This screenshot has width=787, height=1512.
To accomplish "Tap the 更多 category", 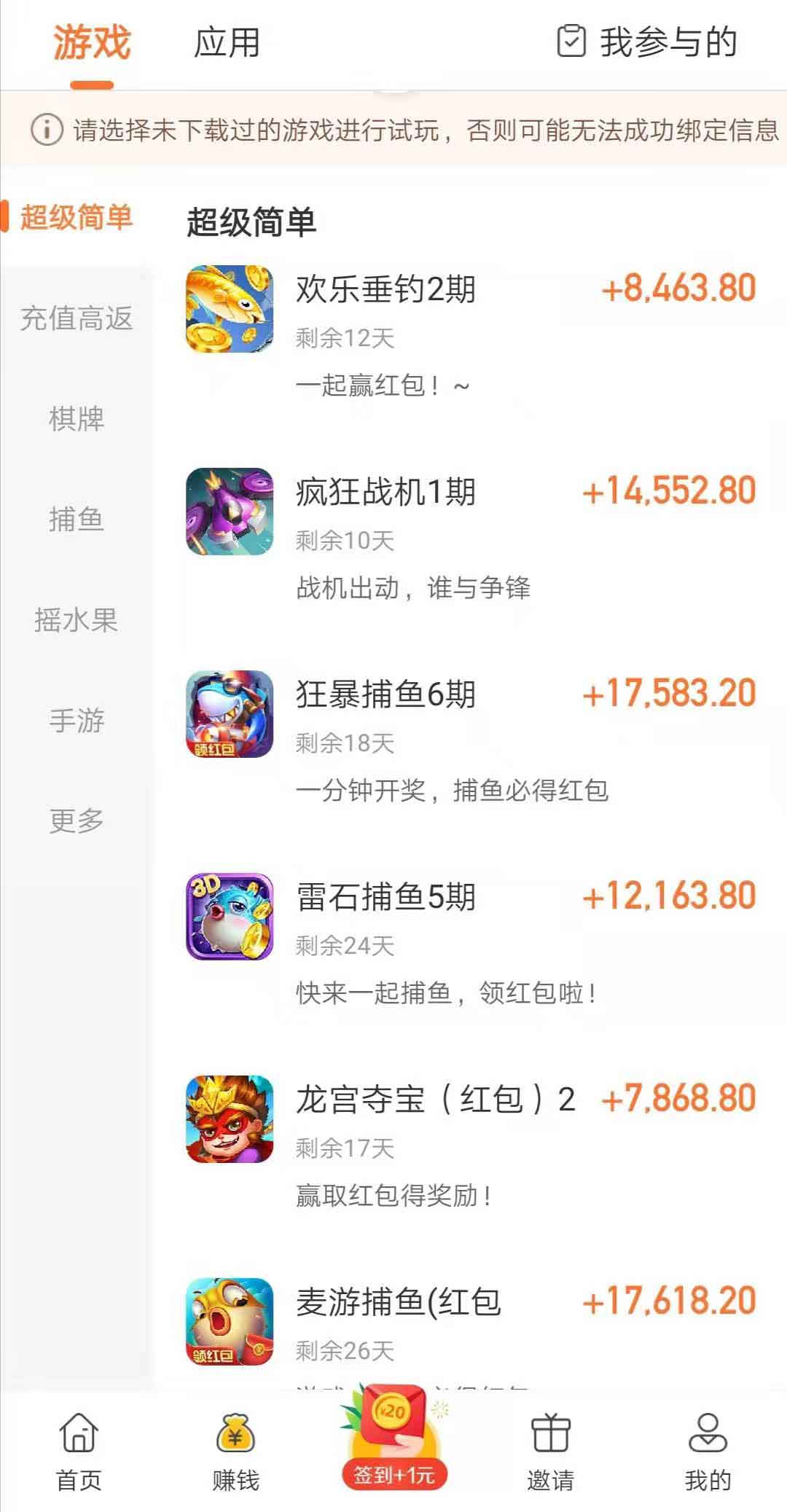I will pos(77,821).
